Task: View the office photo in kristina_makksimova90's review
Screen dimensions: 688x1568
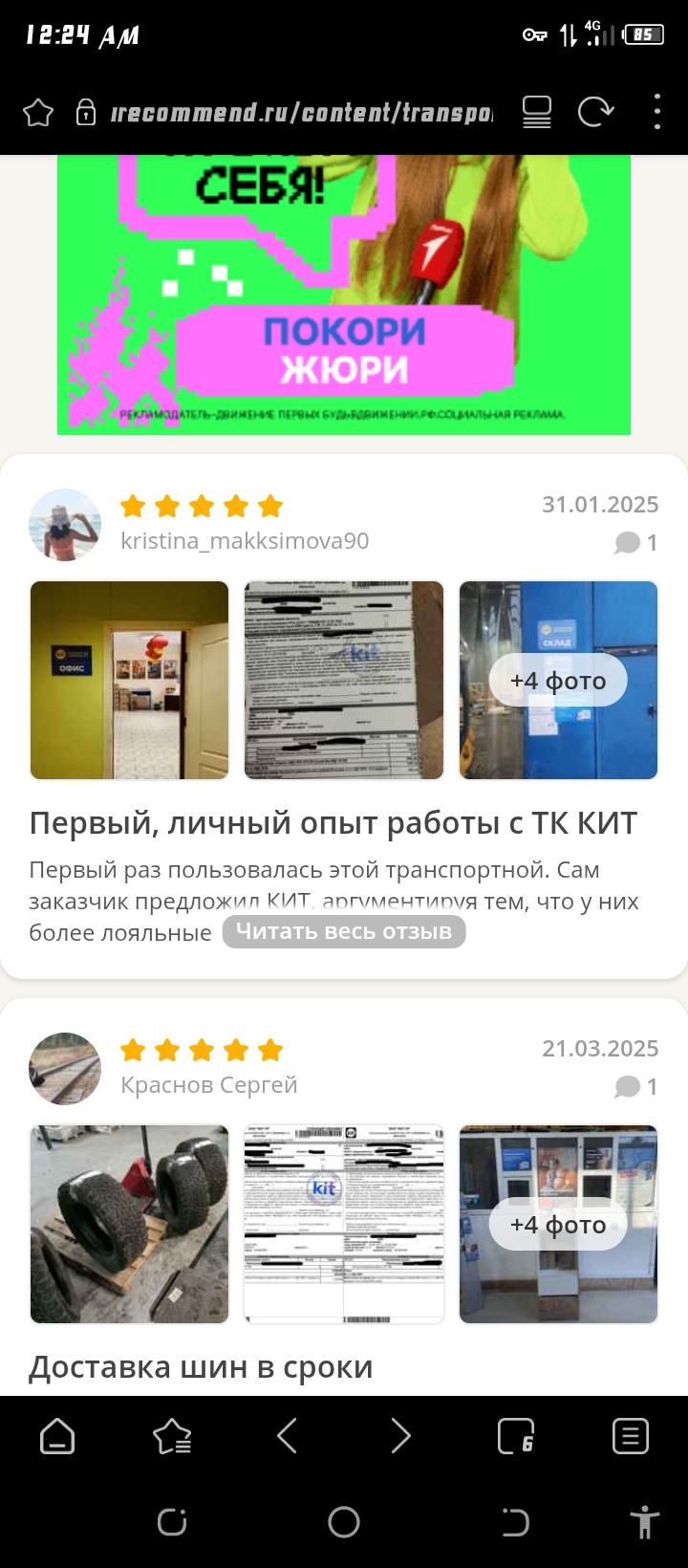Action: click(130, 680)
